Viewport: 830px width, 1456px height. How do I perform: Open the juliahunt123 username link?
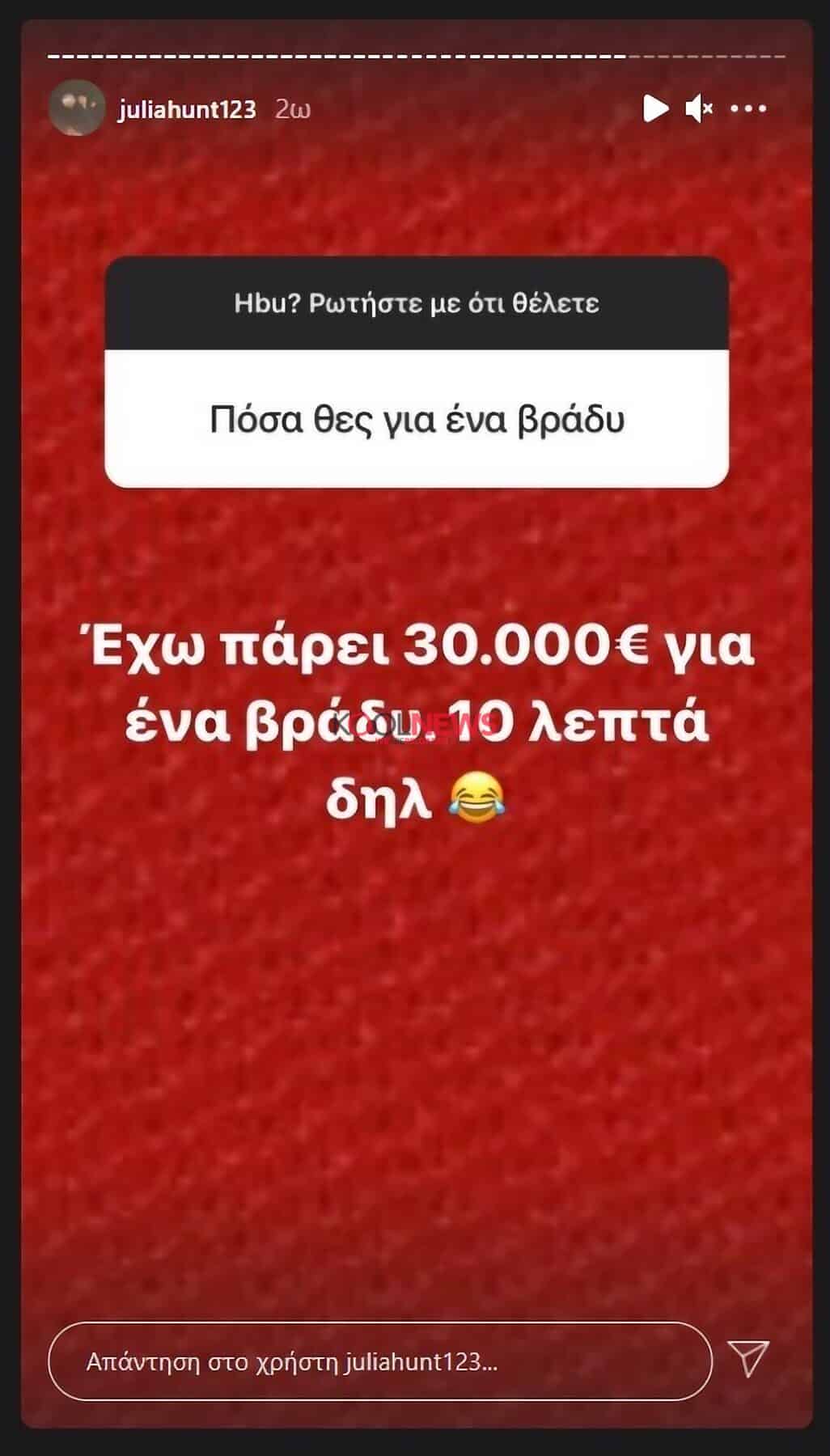tap(187, 109)
